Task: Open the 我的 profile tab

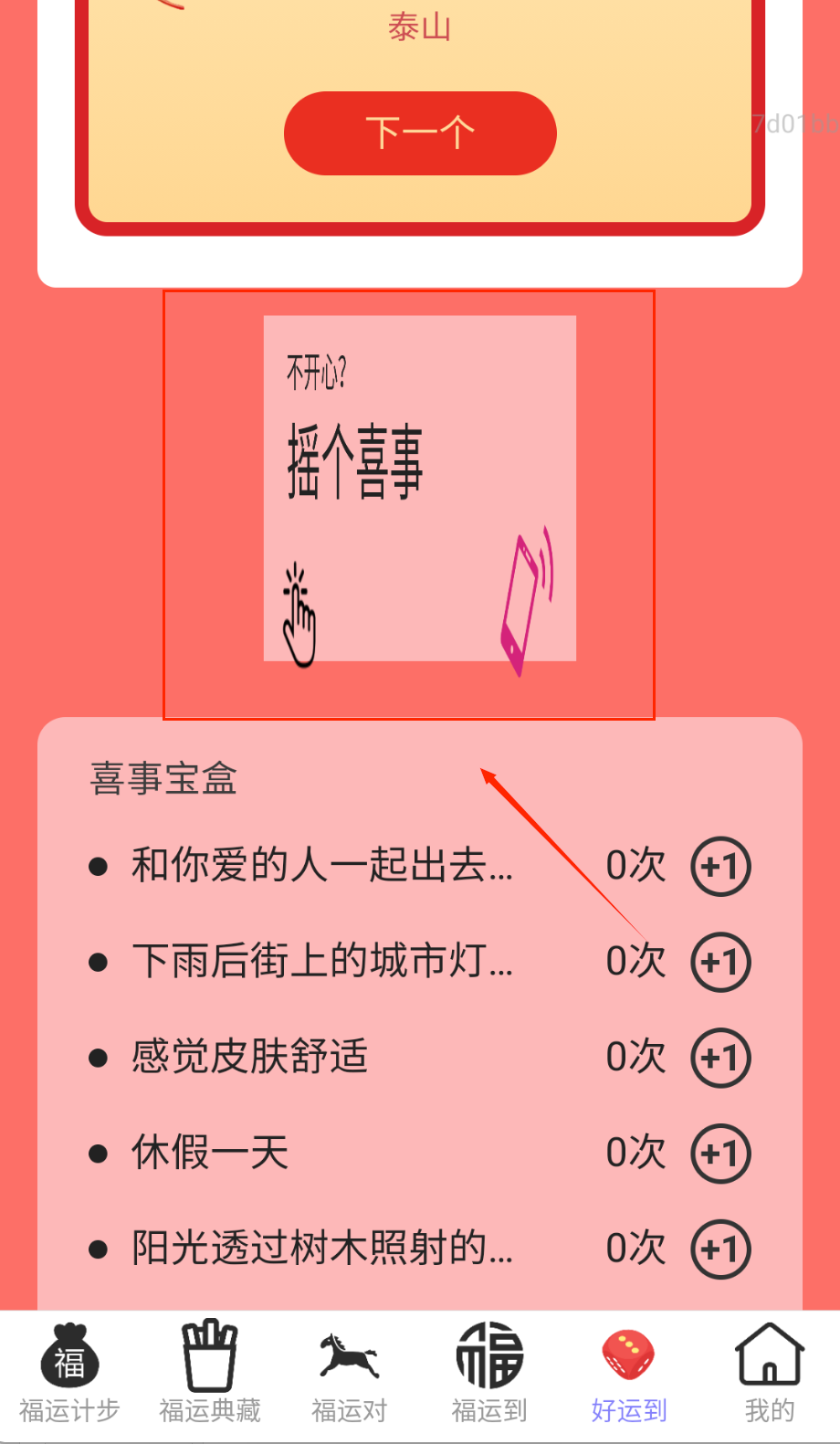Action: click(x=770, y=1375)
